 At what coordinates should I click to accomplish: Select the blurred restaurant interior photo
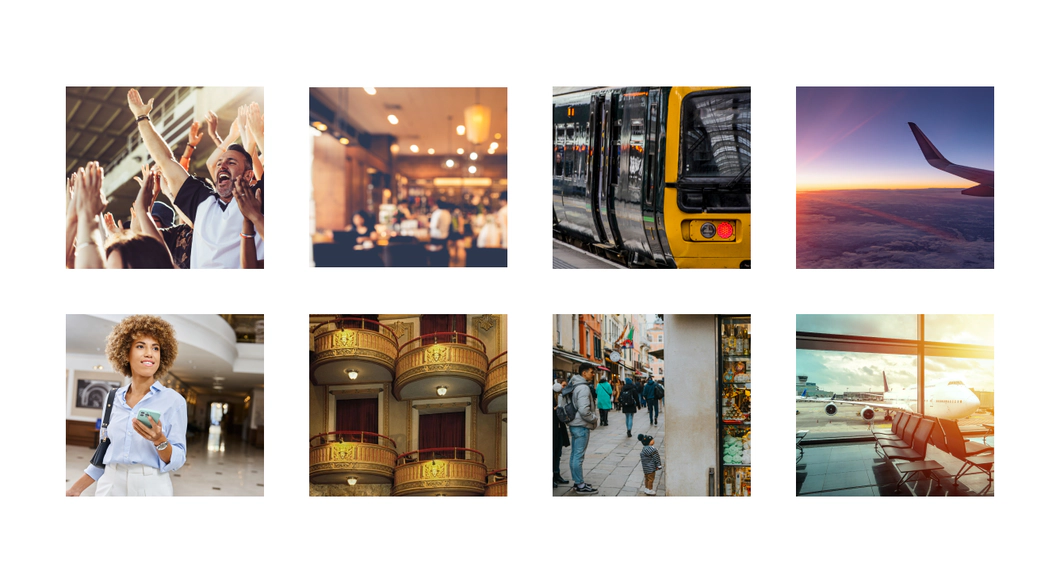408,177
